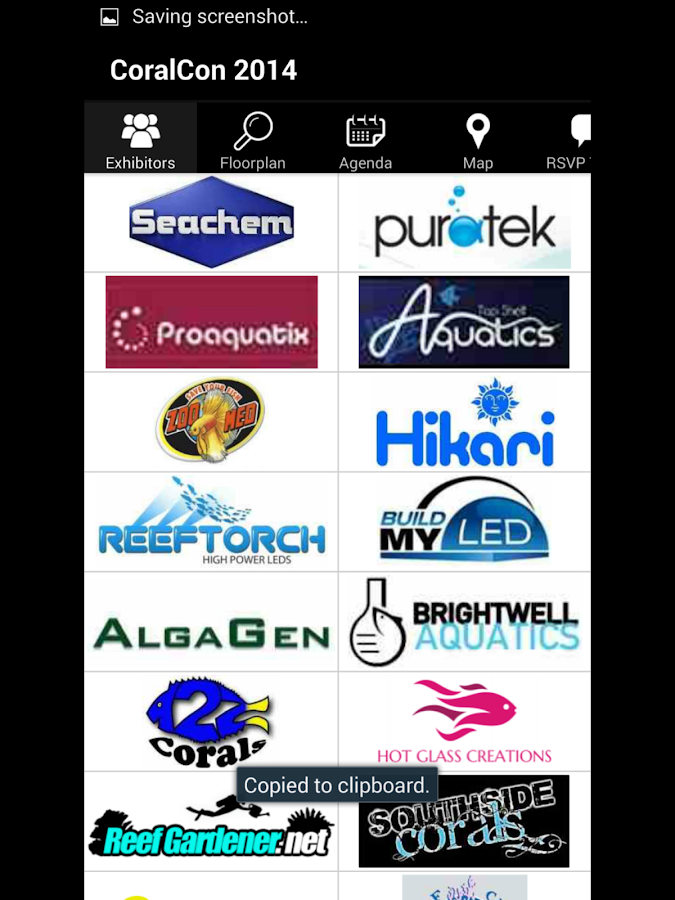The image size is (675, 900).
Task: View the Puratek exhibitor
Action: coord(464,223)
